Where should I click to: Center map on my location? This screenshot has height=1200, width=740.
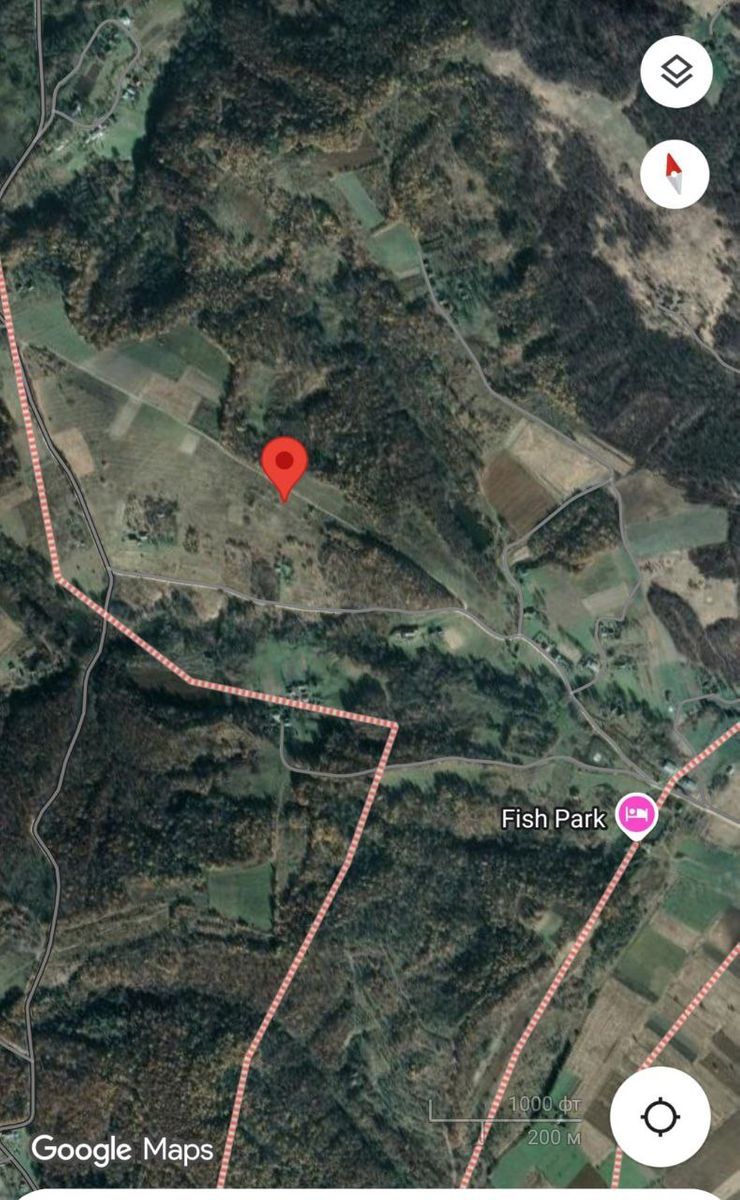click(x=660, y=1116)
